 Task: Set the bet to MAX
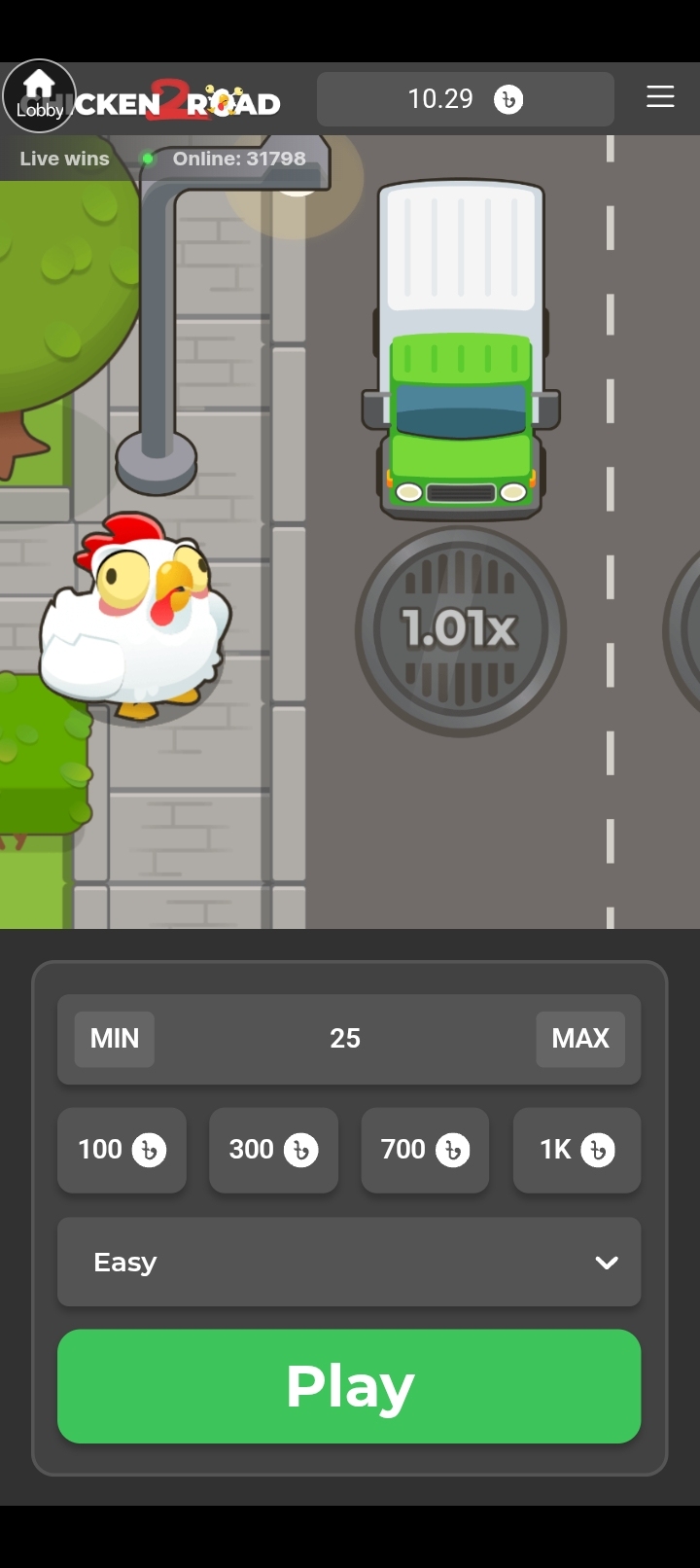pyautogui.click(x=579, y=1039)
